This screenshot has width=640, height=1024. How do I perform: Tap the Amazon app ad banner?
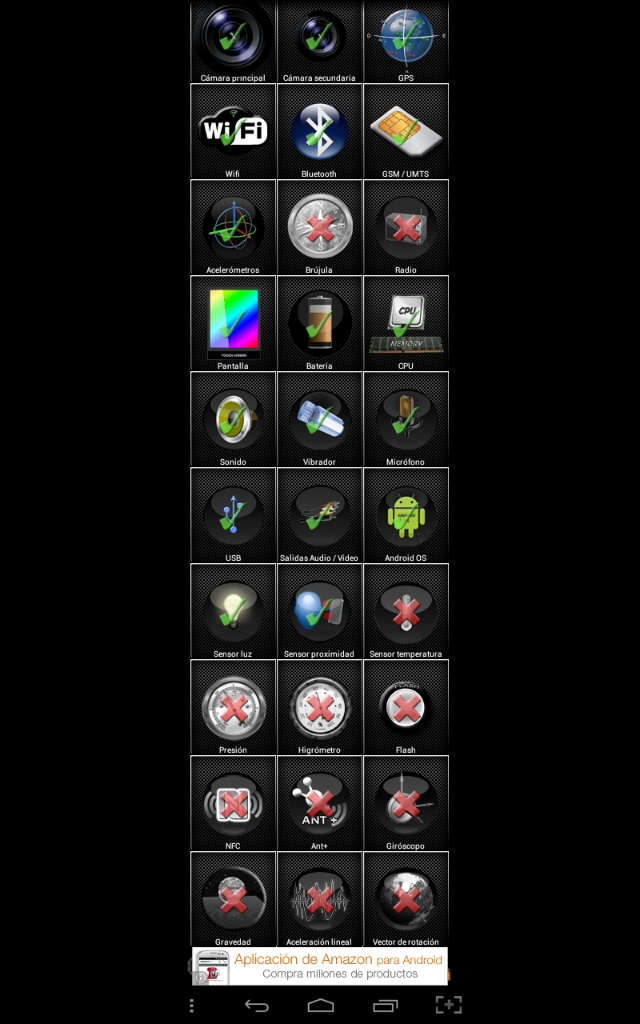pyautogui.click(x=320, y=966)
